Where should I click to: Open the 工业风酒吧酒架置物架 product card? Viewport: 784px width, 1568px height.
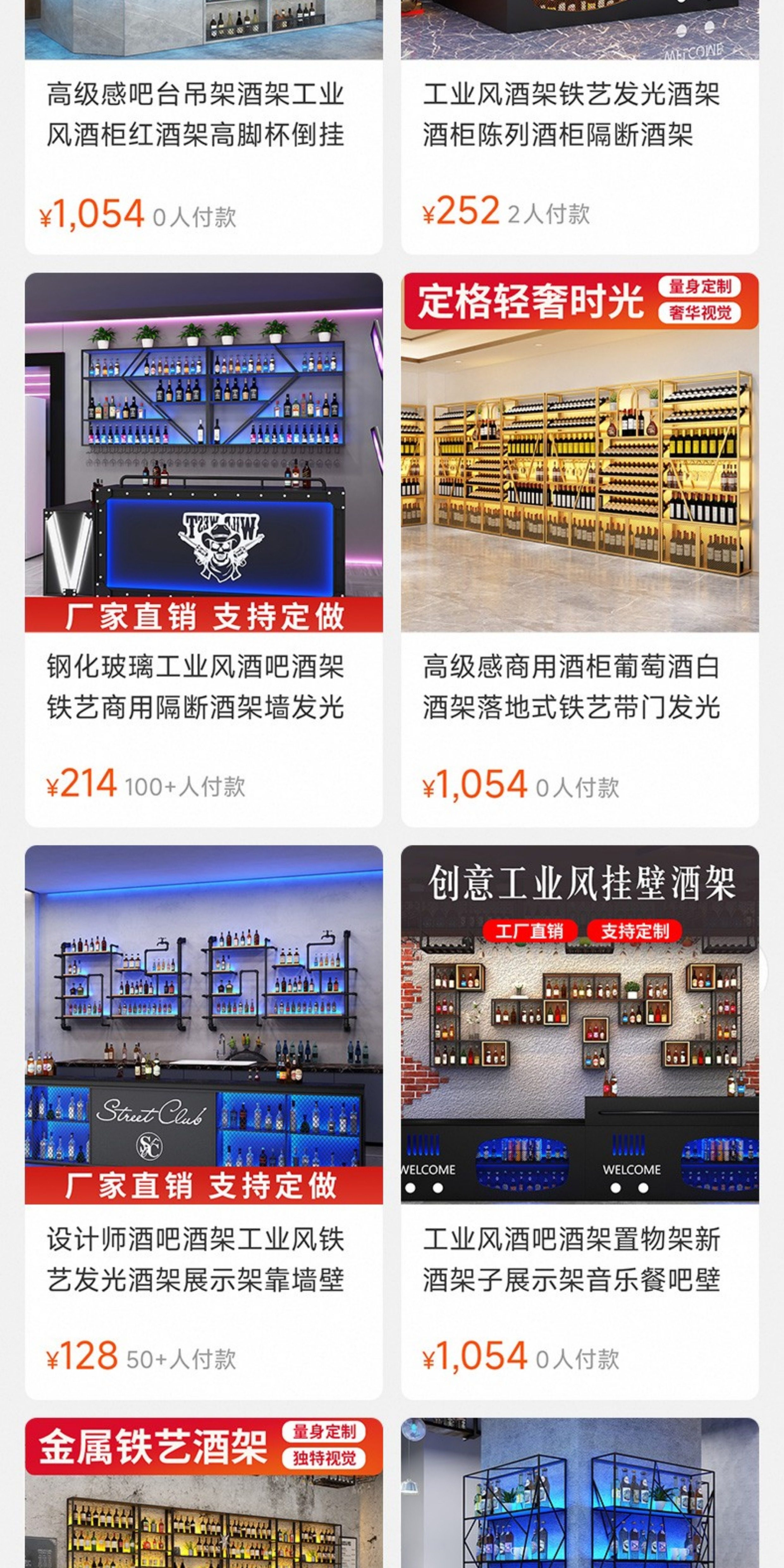pos(580,1123)
